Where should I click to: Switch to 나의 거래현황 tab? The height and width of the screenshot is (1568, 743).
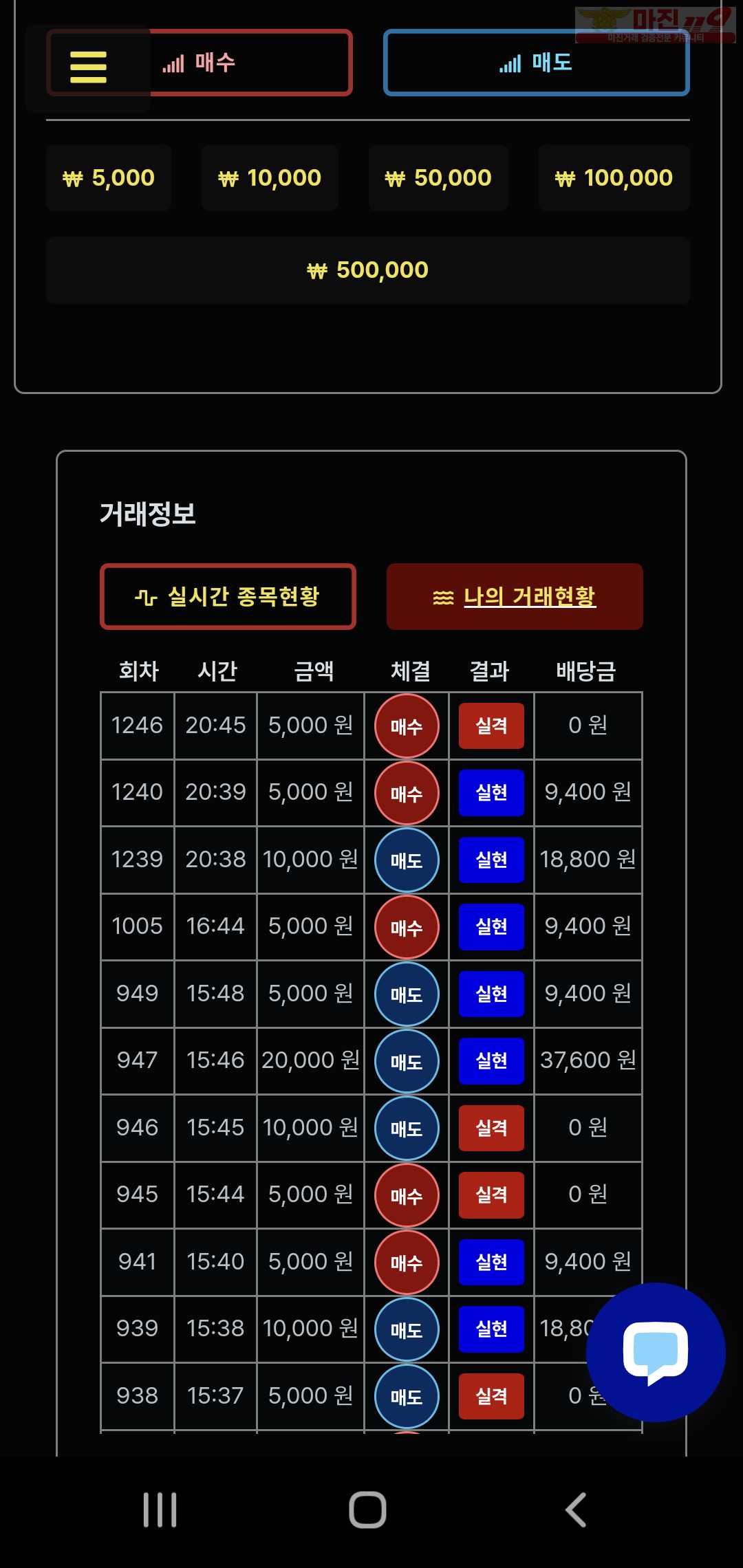[515, 596]
